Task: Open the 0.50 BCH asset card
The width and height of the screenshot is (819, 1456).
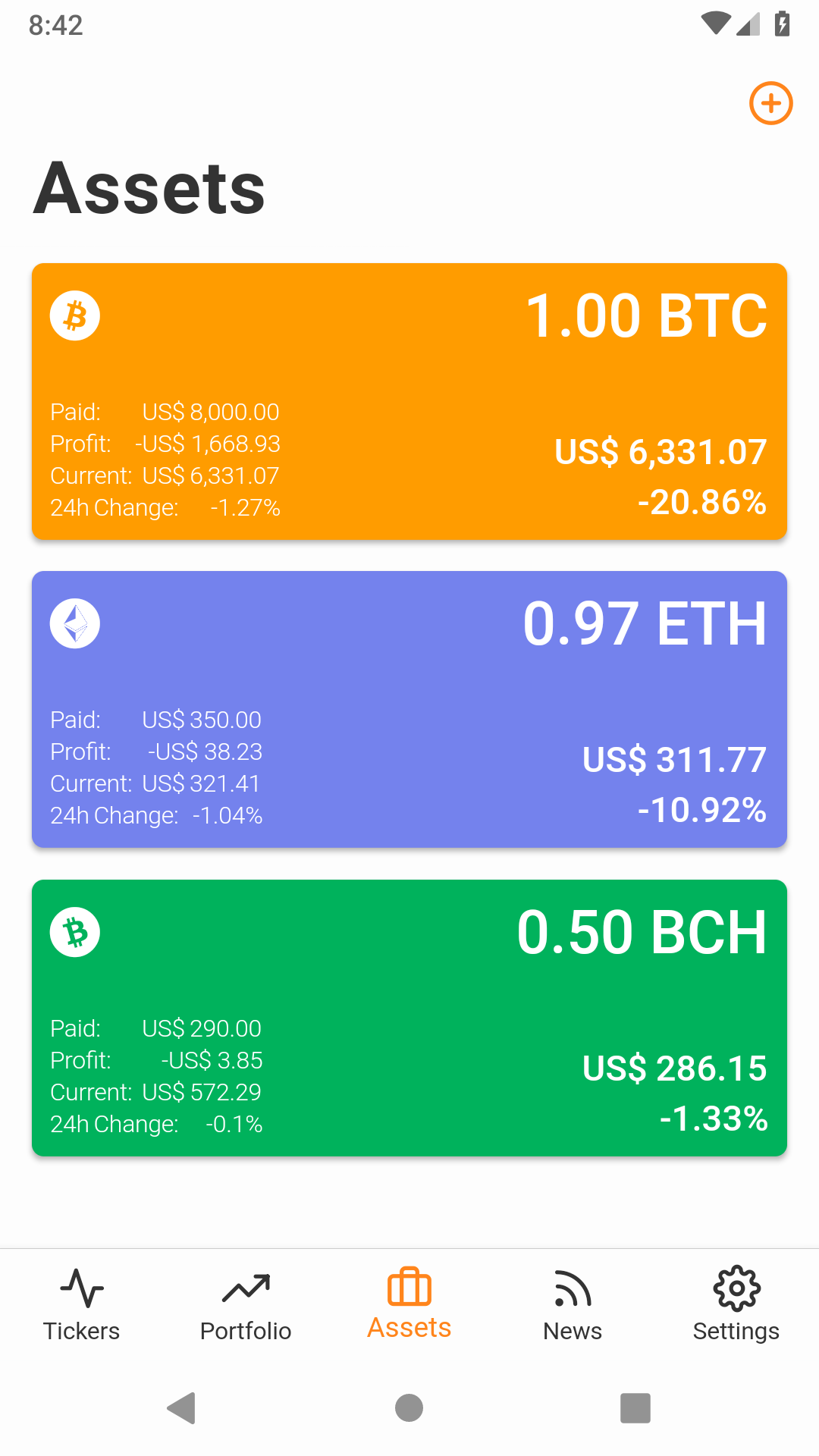Action: point(409,1018)
